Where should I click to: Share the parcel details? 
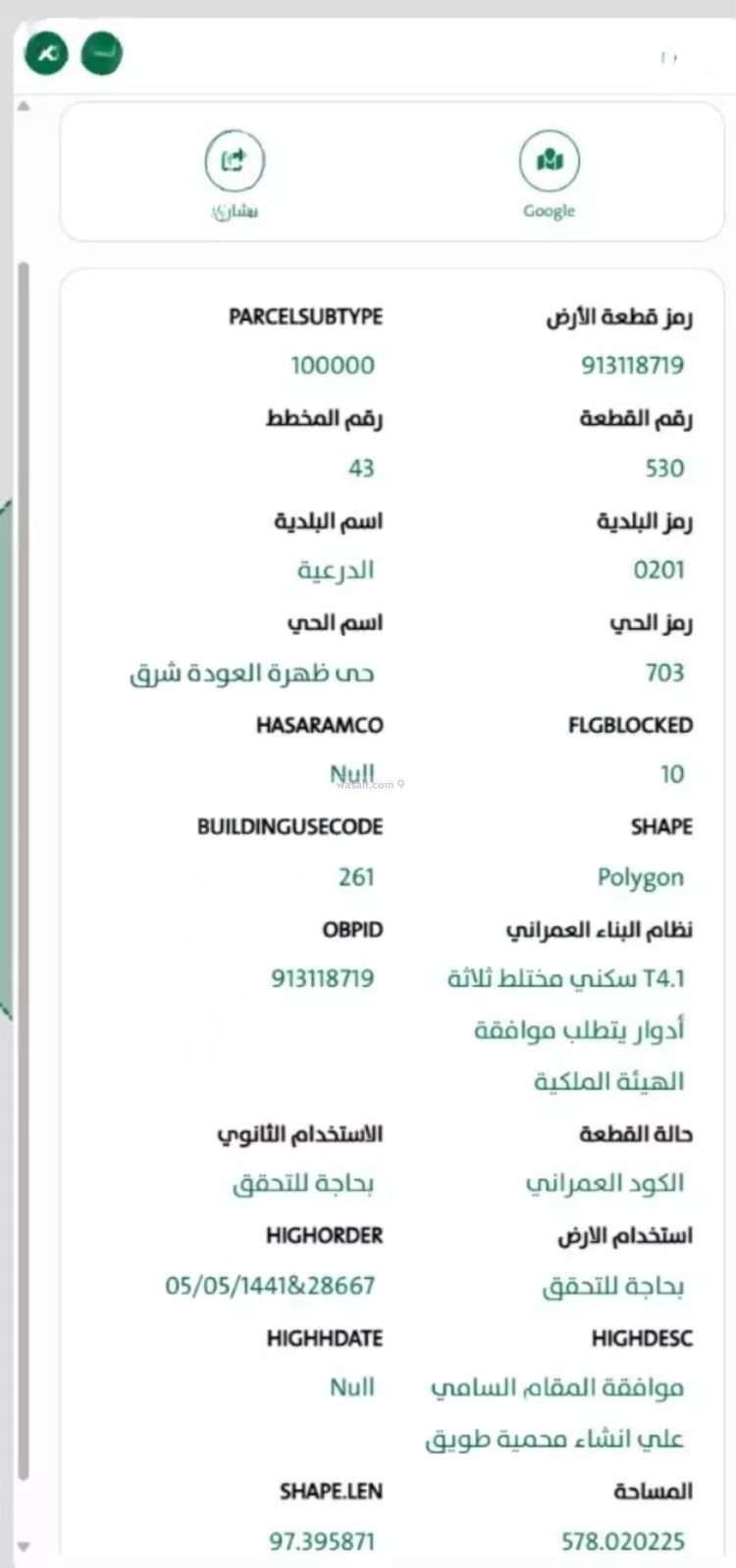tap(235, 162)
